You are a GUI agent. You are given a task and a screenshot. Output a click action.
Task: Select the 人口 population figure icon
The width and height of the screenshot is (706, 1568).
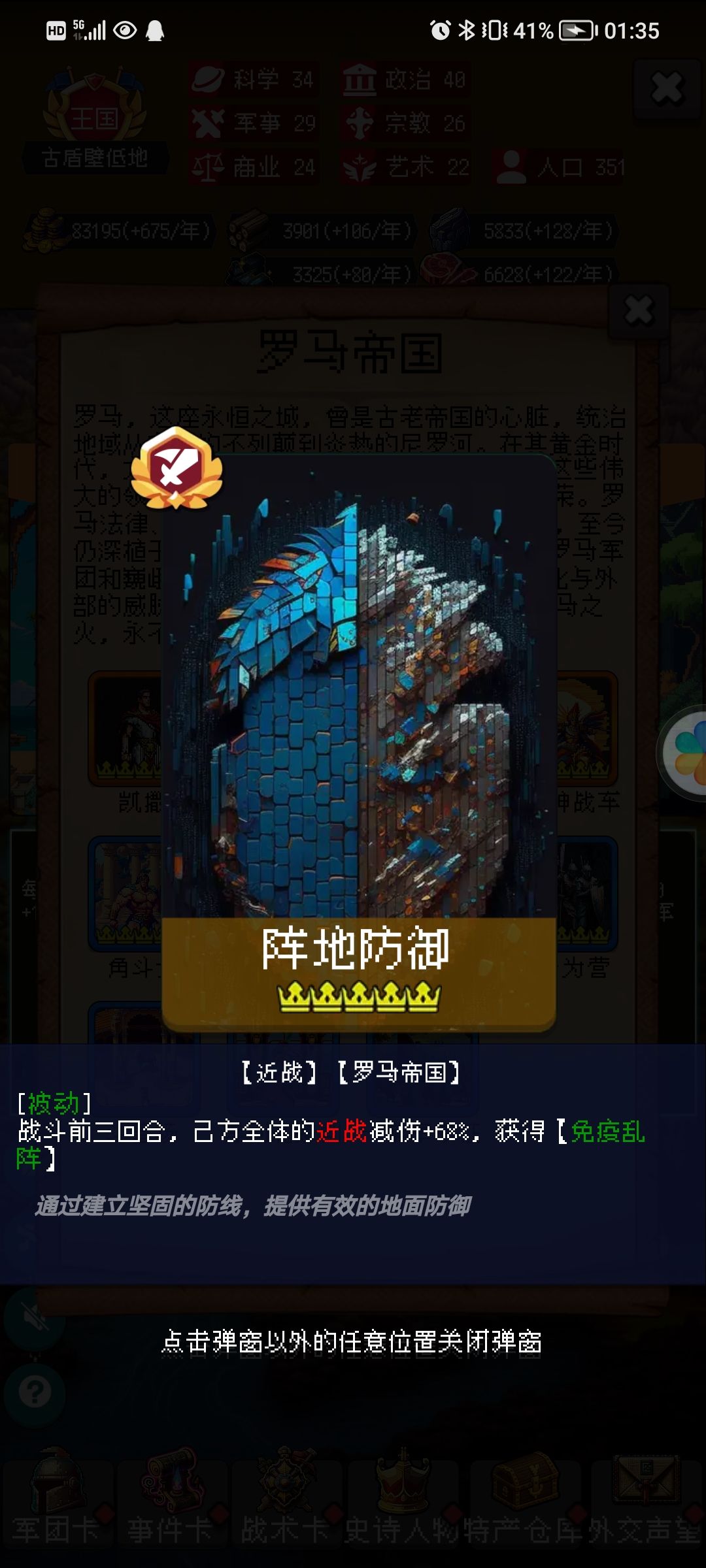[x=511, y=167]
